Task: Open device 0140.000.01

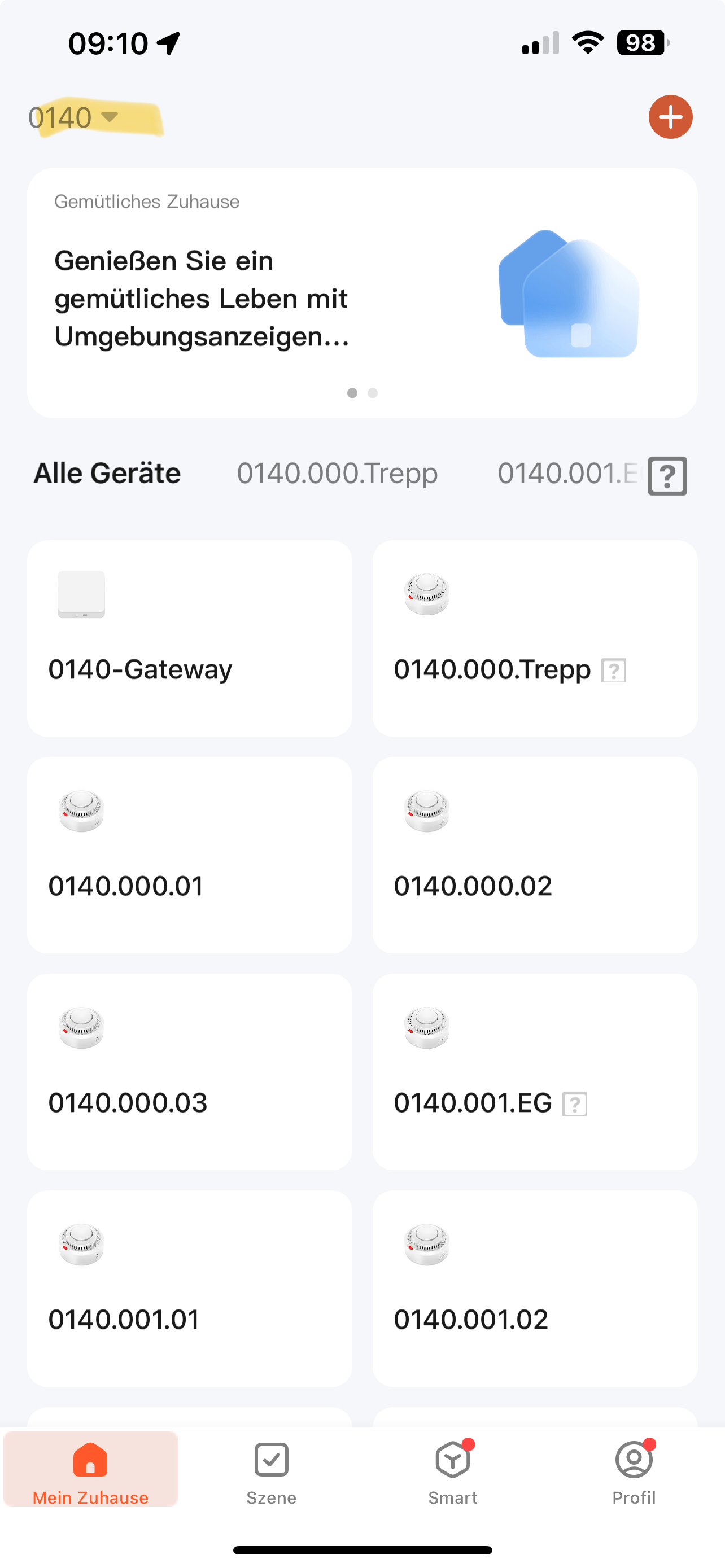Action: (x=190, y=855)
